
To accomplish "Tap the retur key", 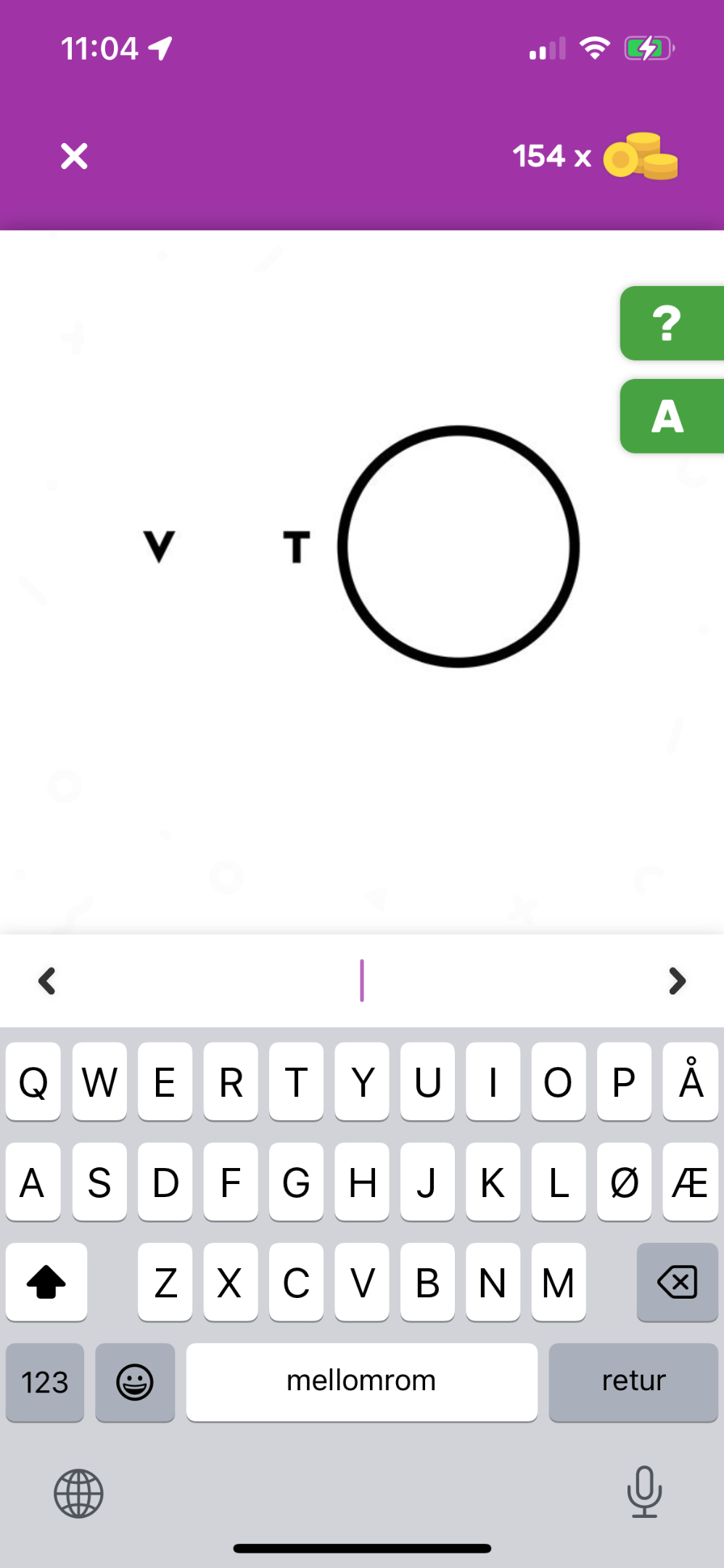I will click(633, 1381).
